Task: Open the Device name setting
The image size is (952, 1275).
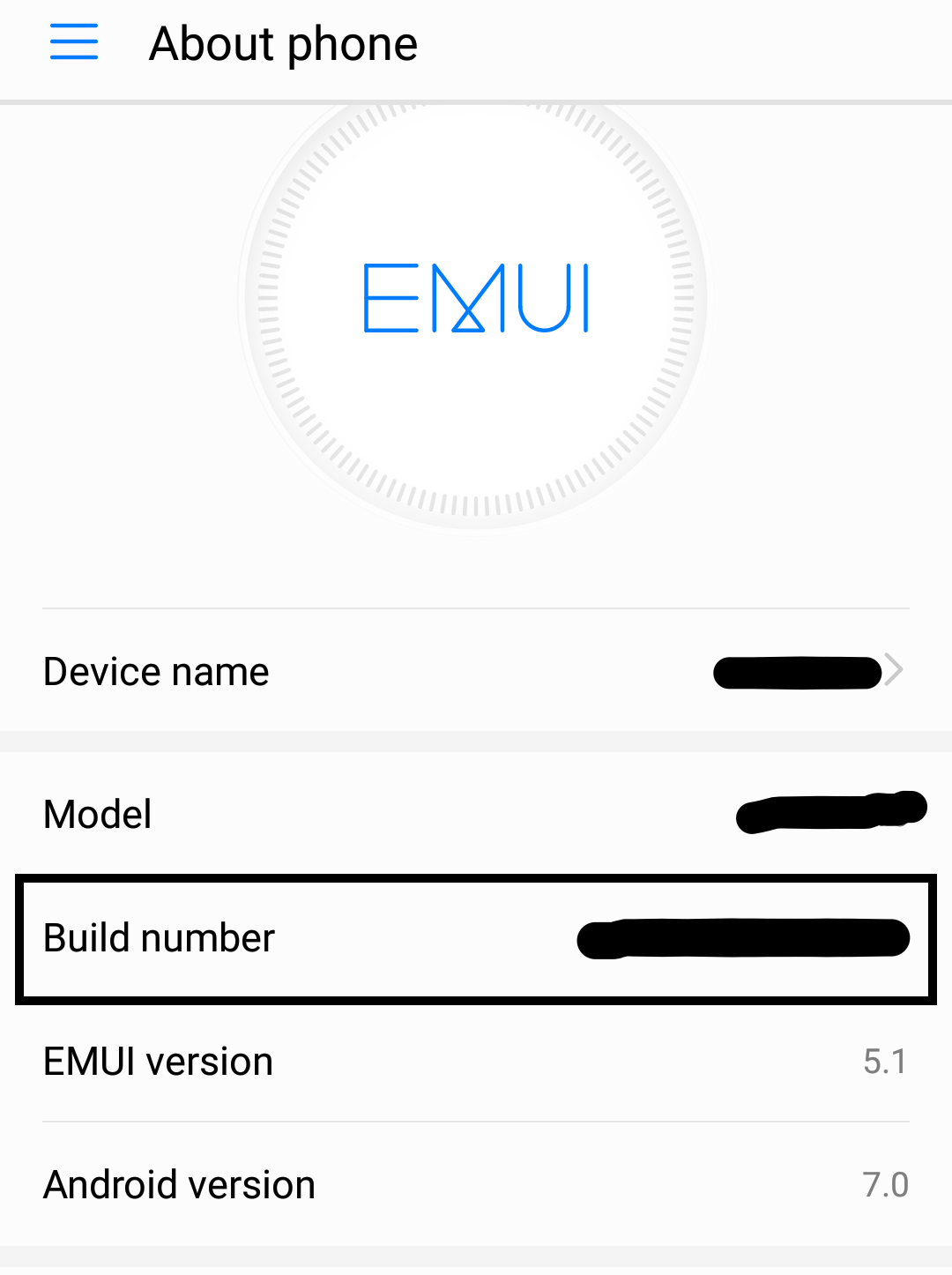Action: click(476, 671)
